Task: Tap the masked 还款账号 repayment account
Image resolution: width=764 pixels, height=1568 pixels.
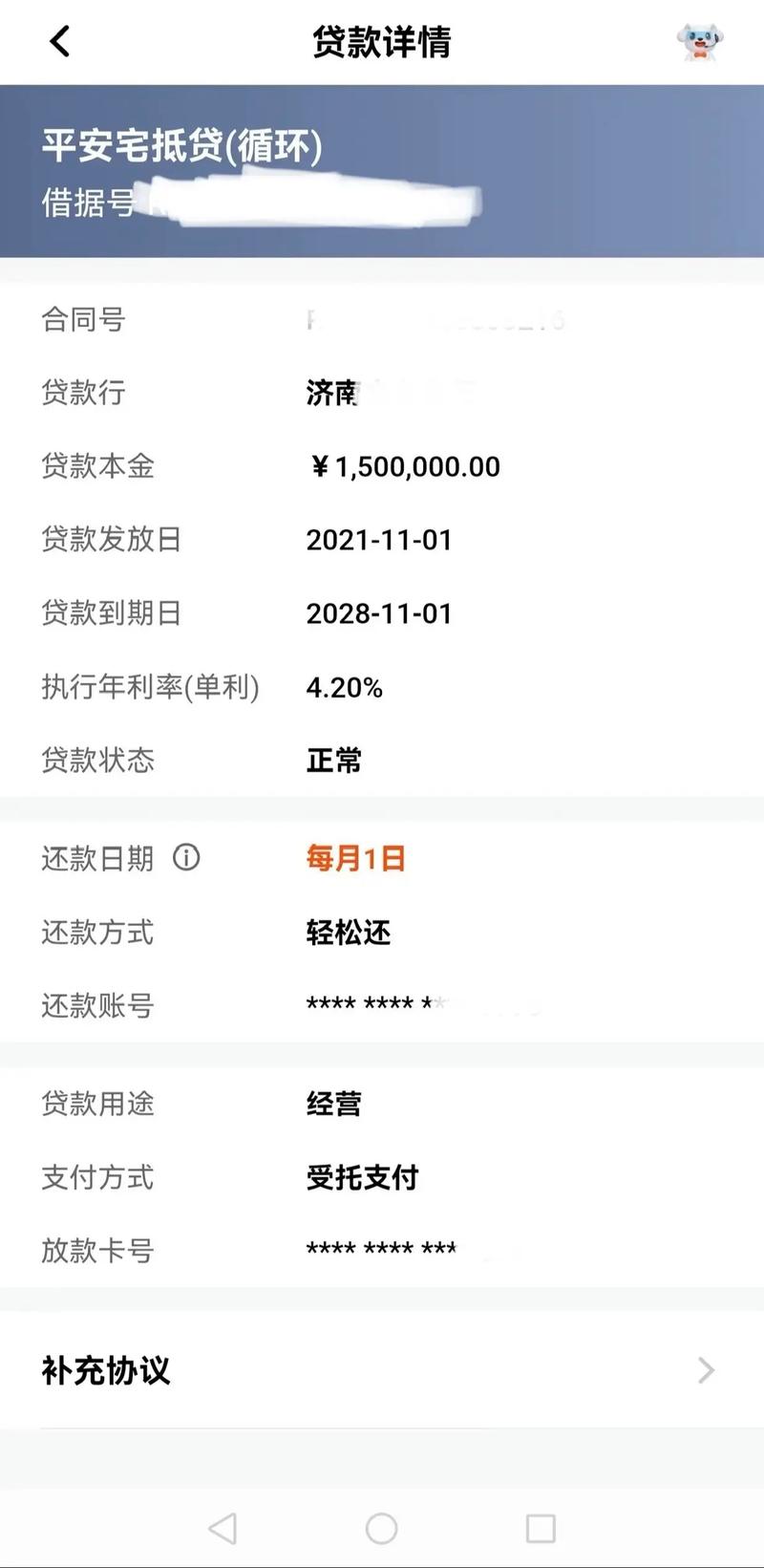Action: click(401, 1005)
